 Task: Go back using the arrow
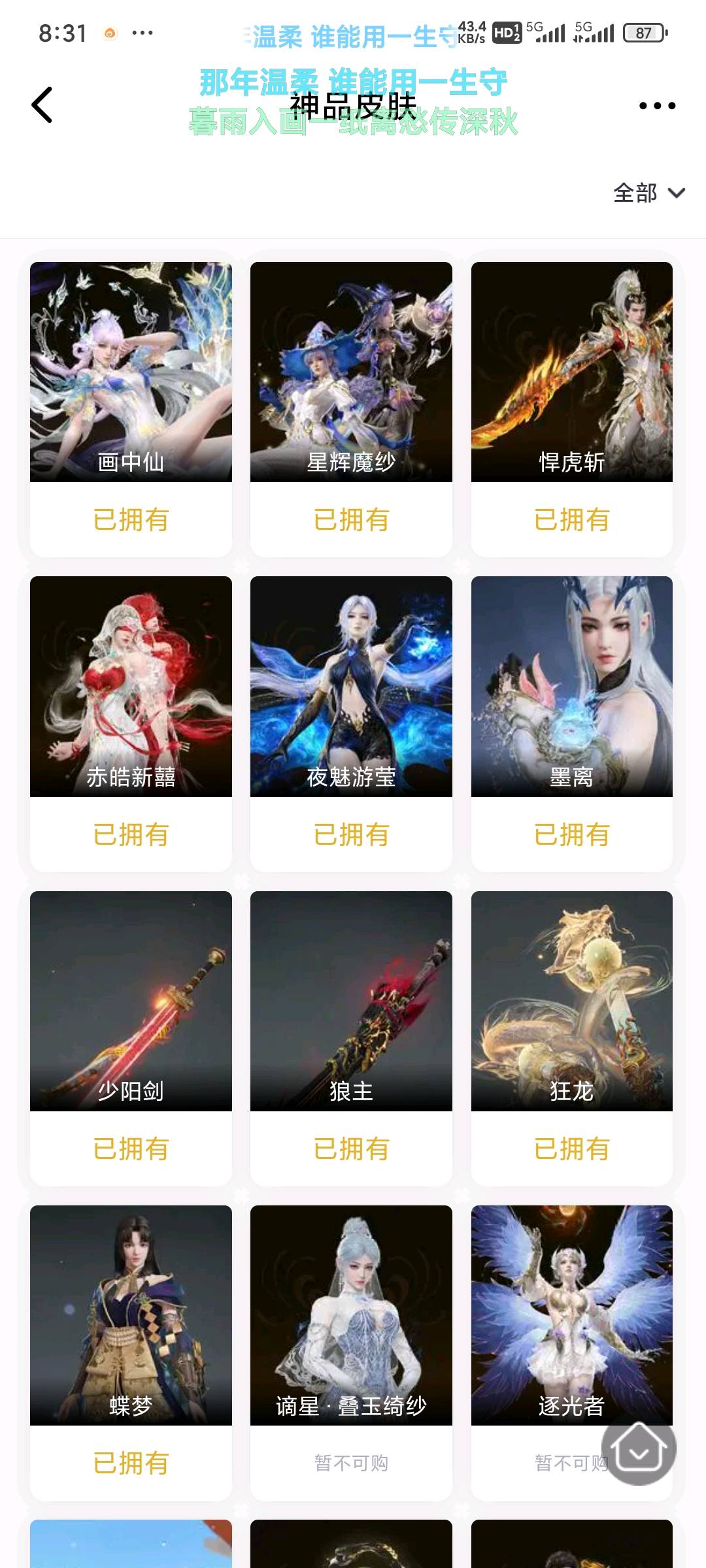42,105
